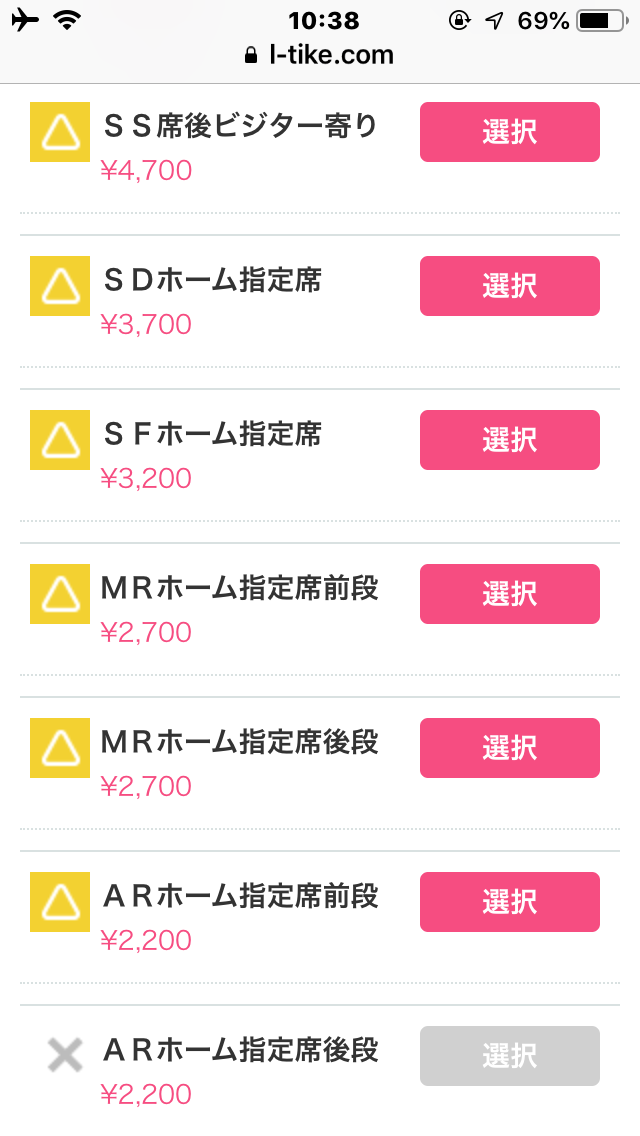Viewport: 640px width, 1136px height.
Task: Choose the ＡＲホーム指定席前段 seat
Action: click(x=510, y=902)
